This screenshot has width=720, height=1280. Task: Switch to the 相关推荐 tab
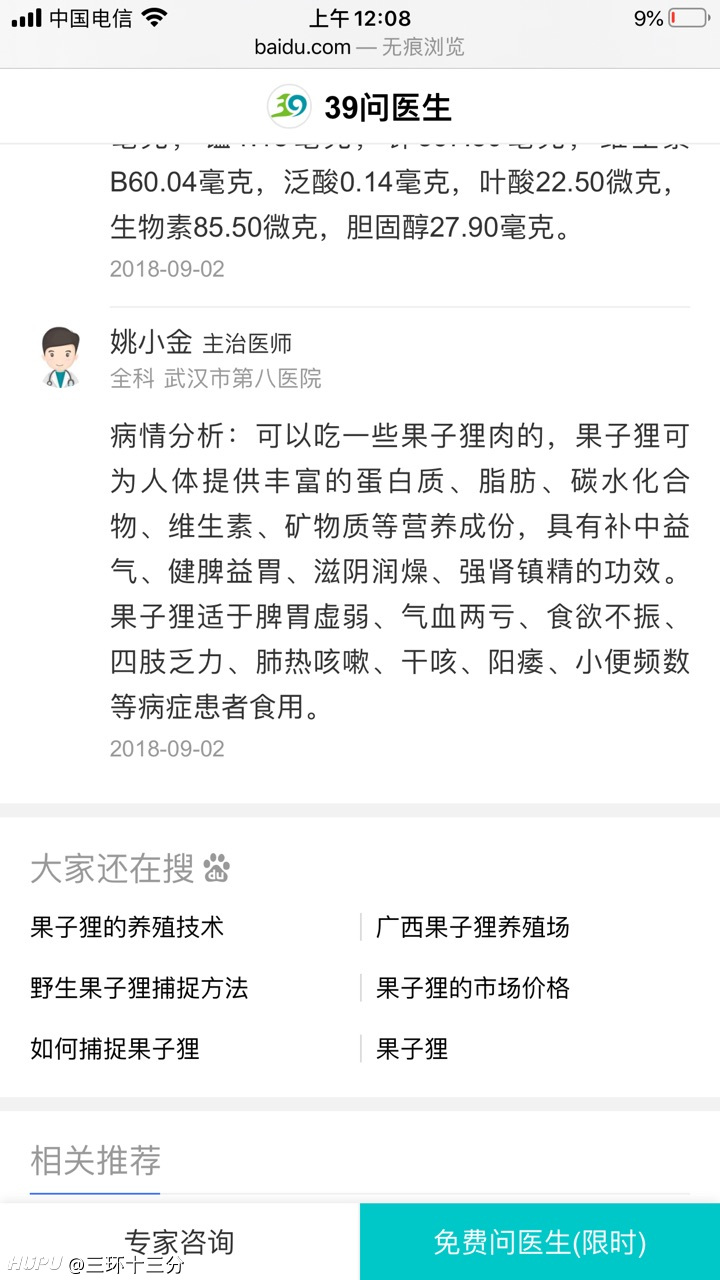click(x=95, y=1161)
